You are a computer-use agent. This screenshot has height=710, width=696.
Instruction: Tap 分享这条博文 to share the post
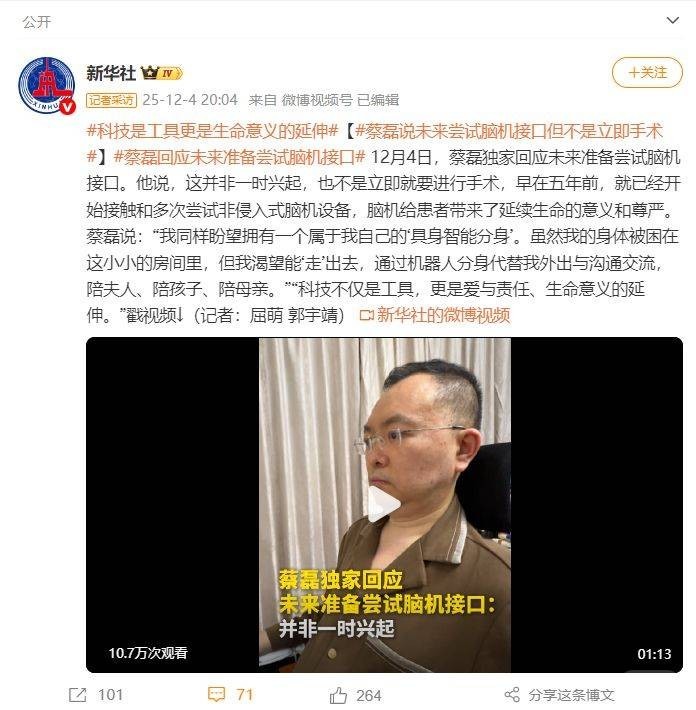(559, 695)
